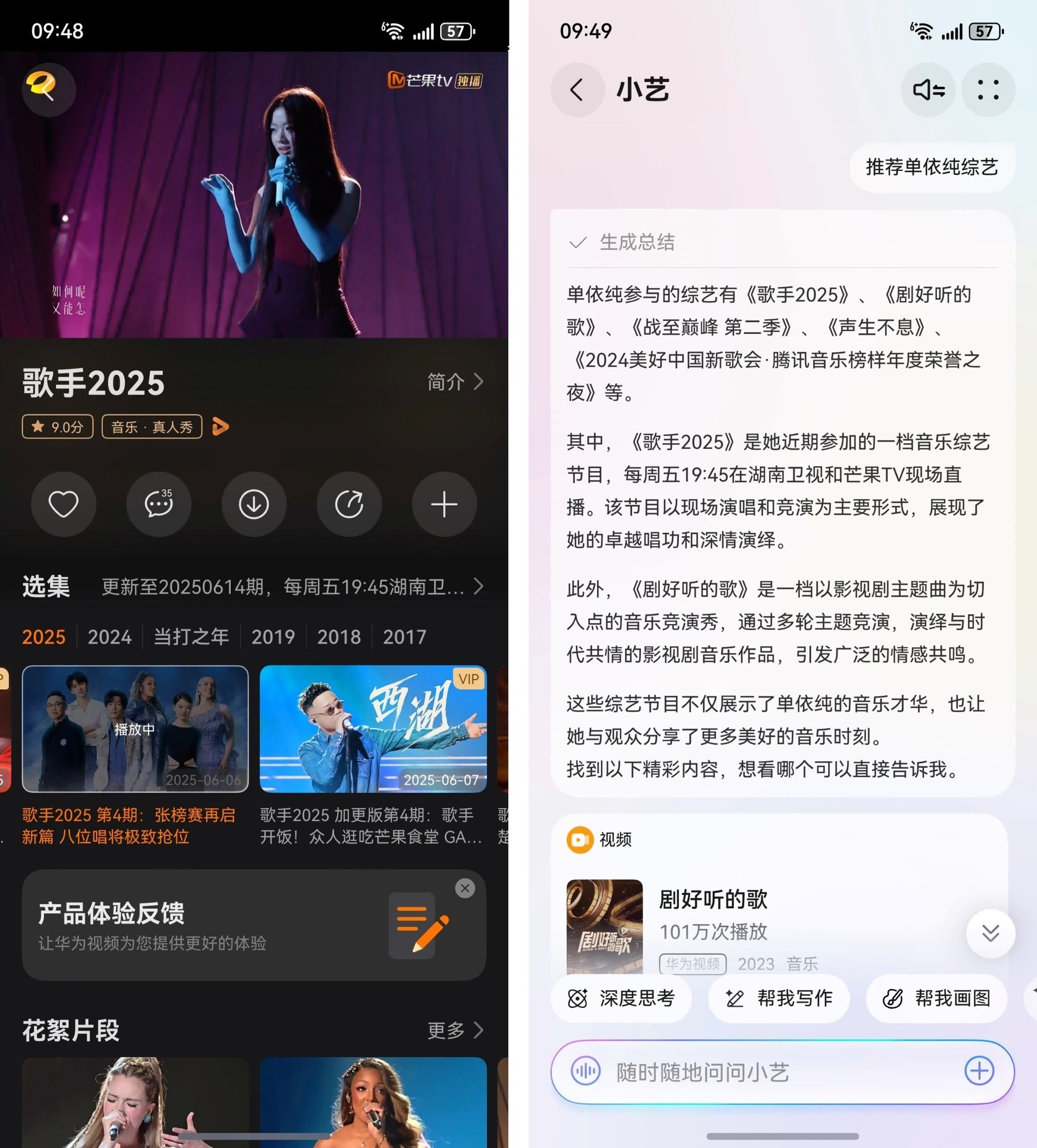Share 歌手2025 video
1037x1148 pixels.
349,505
